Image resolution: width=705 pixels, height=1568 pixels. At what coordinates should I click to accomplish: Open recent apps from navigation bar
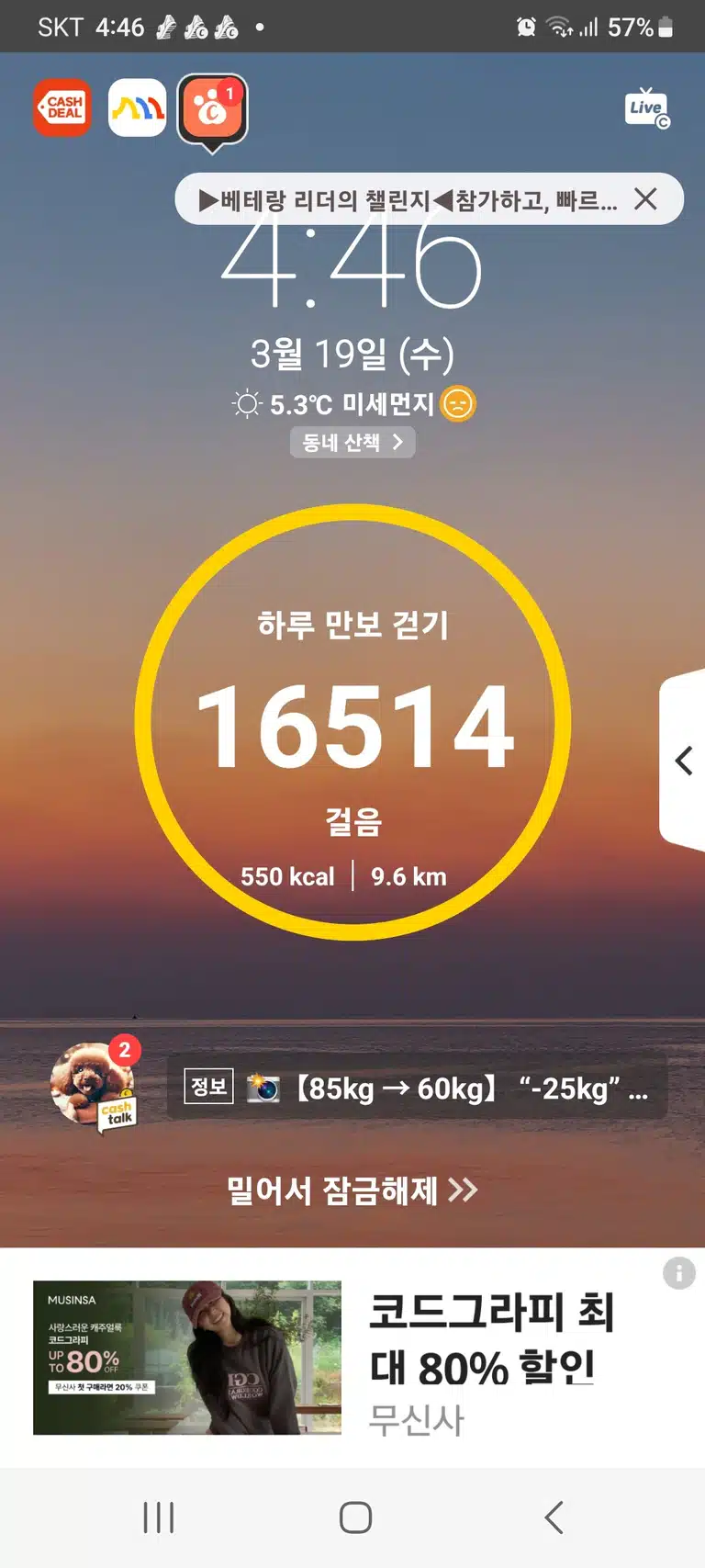(159, 1517)
